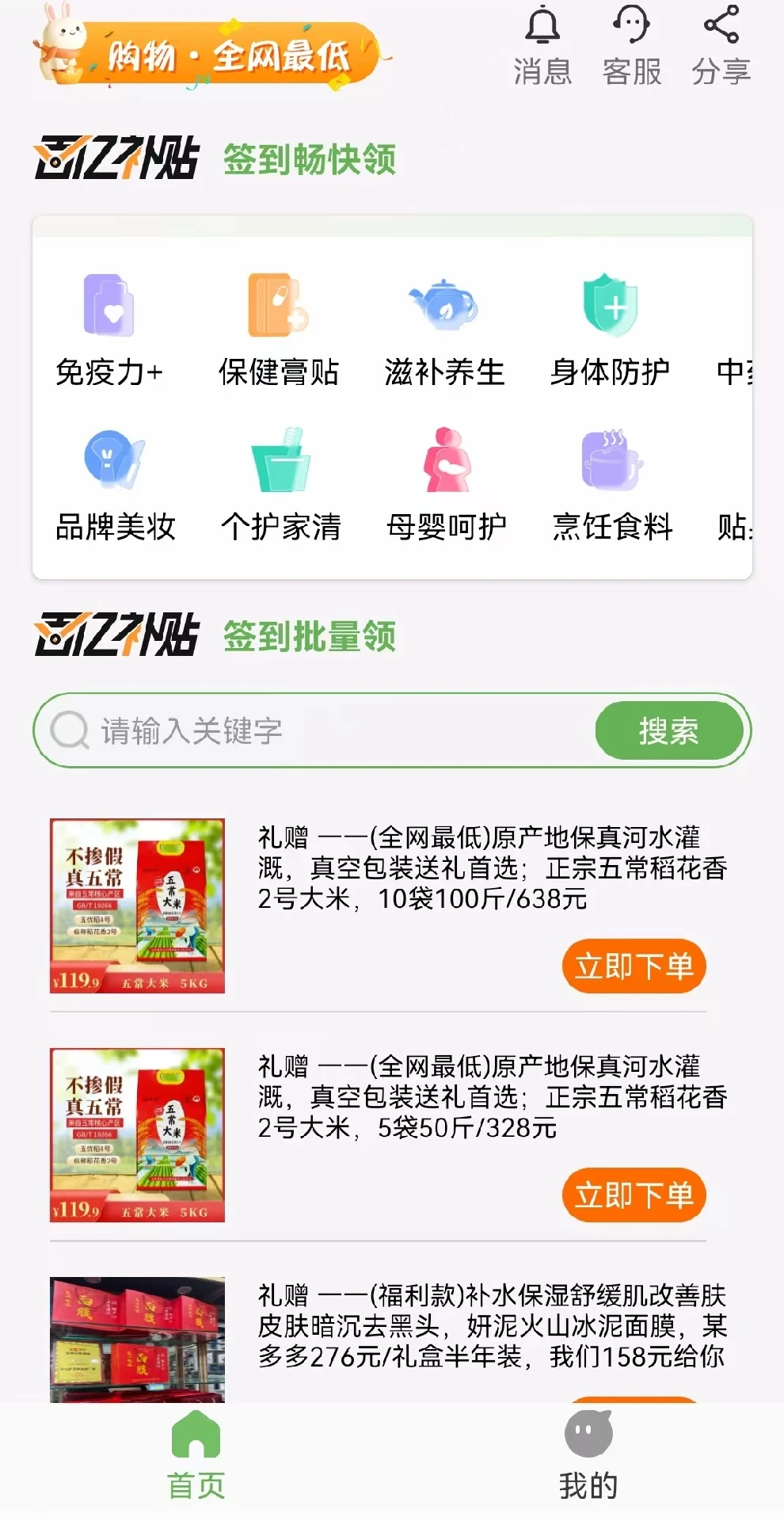Open 客服 customer service

[x=630, y=44]
